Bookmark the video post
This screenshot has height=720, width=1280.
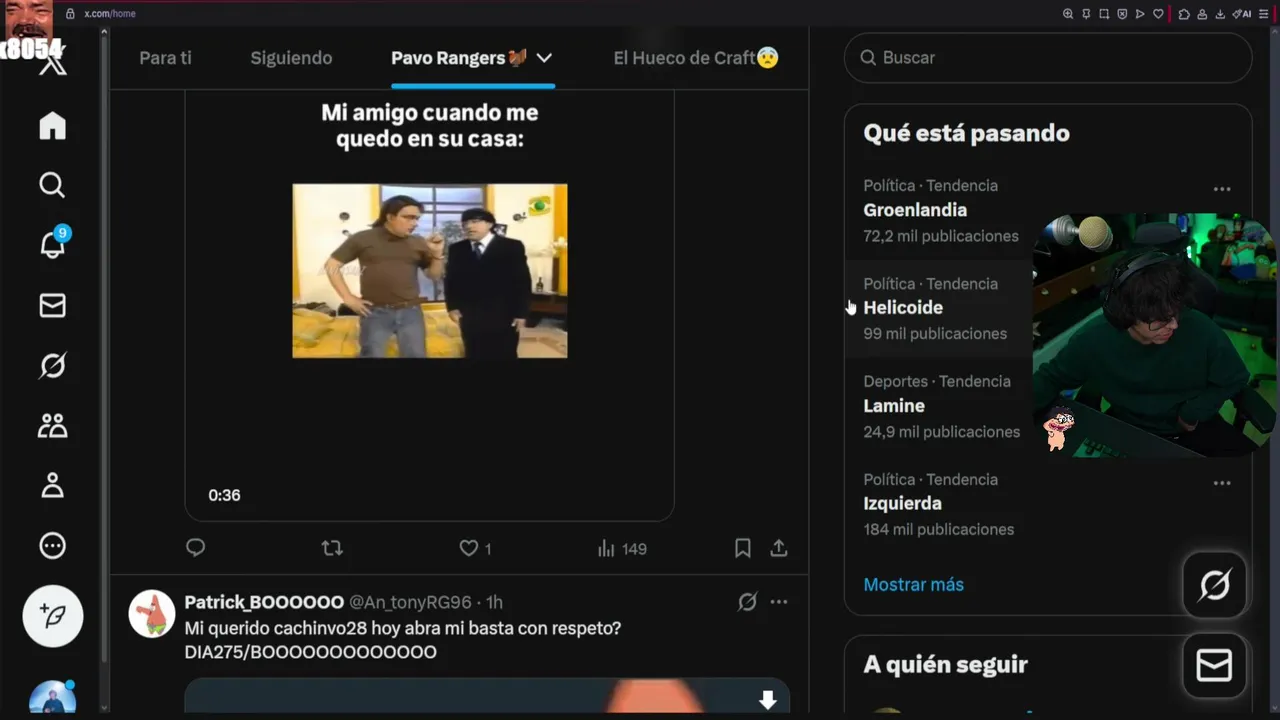[x=743, y=548]
